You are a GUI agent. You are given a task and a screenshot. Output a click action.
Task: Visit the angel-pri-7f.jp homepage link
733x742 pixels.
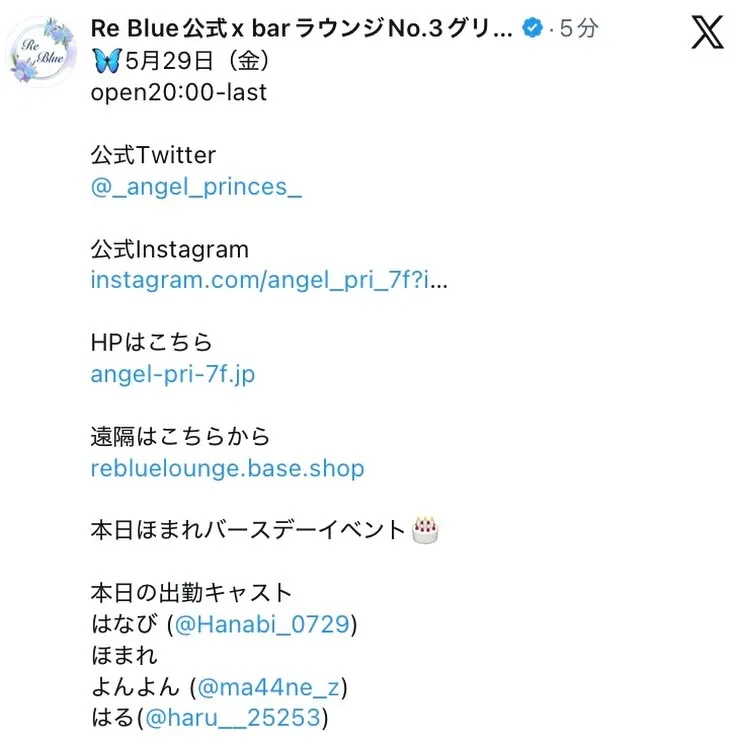173,374
